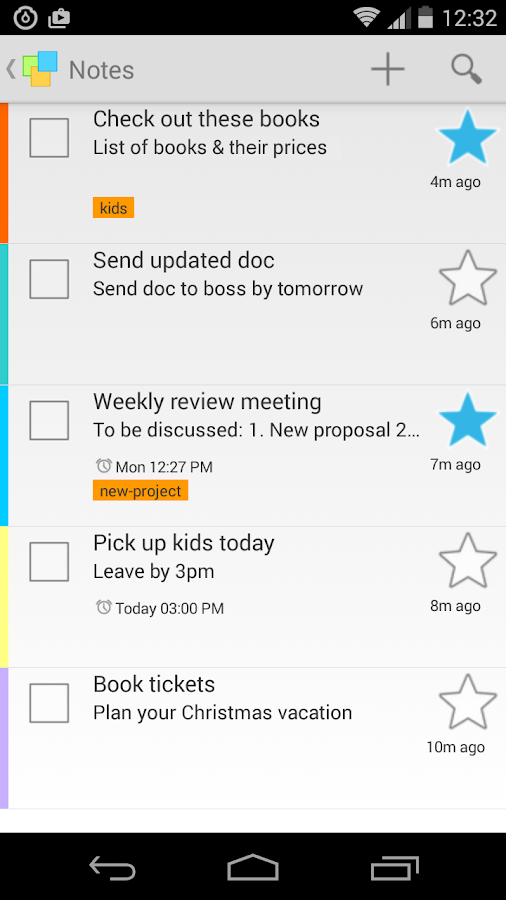506x900 pixels.
Task: Open the search magnifier
Action: click(466, 69)
